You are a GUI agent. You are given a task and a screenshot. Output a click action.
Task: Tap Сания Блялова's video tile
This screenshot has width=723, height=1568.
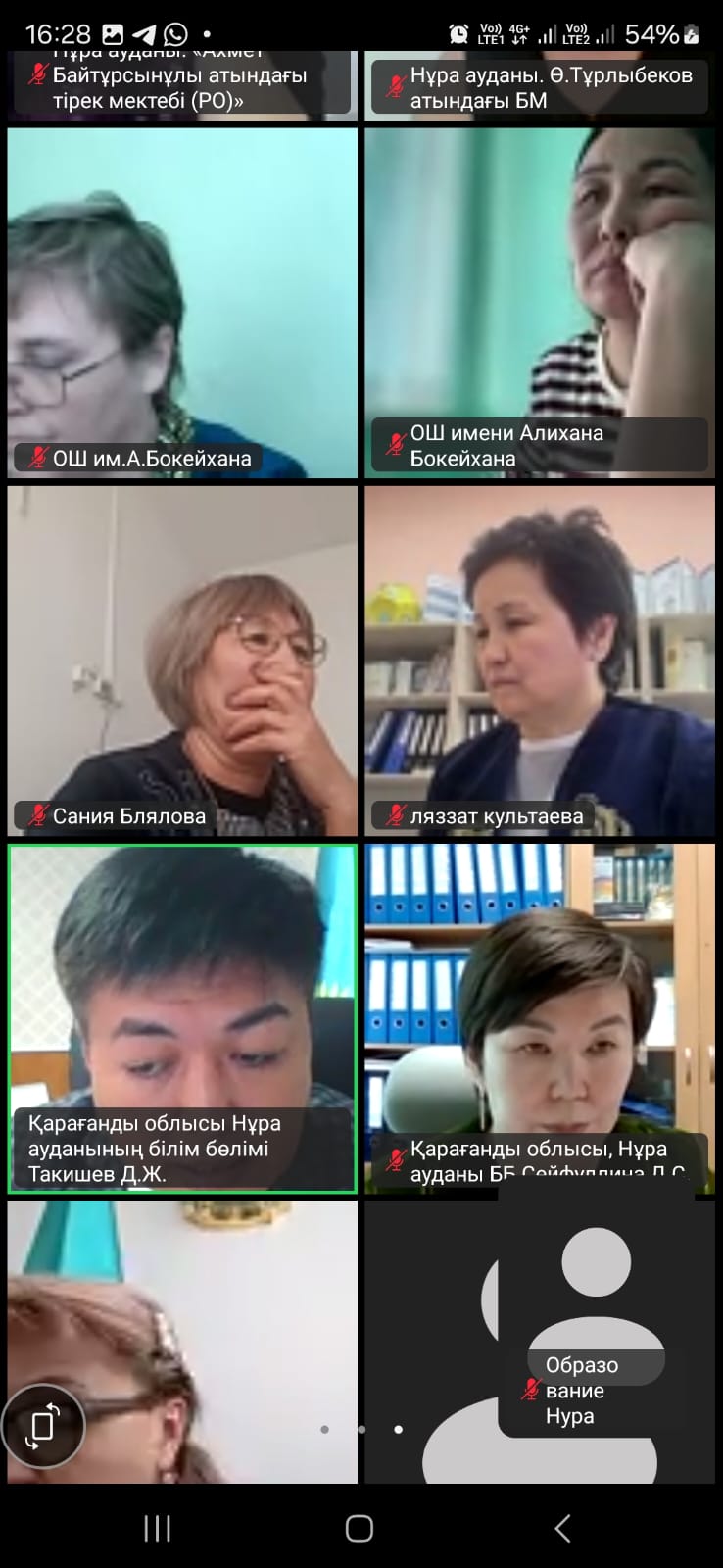point(182,661)
